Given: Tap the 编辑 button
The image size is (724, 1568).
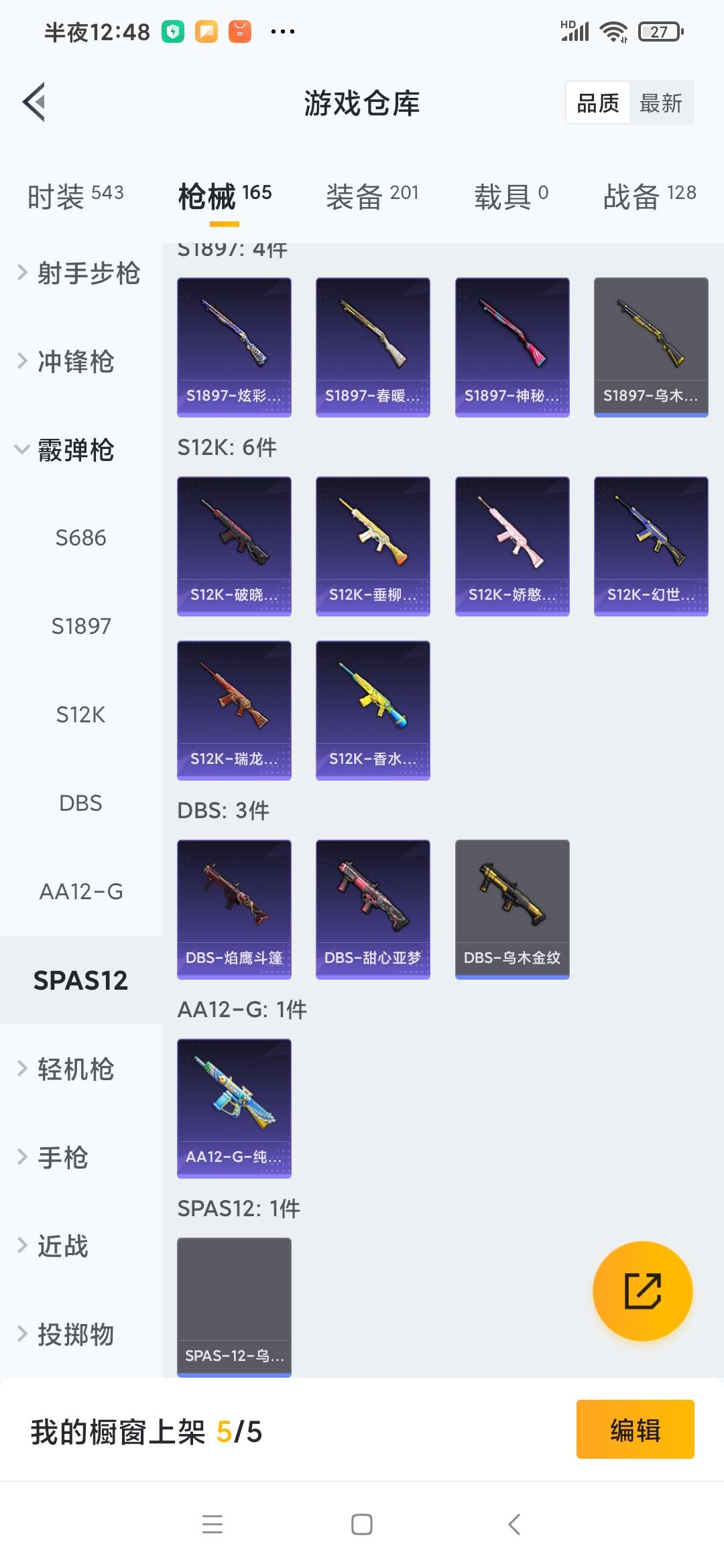Looking at the screenshot, I should click(x=635, y=1429).
